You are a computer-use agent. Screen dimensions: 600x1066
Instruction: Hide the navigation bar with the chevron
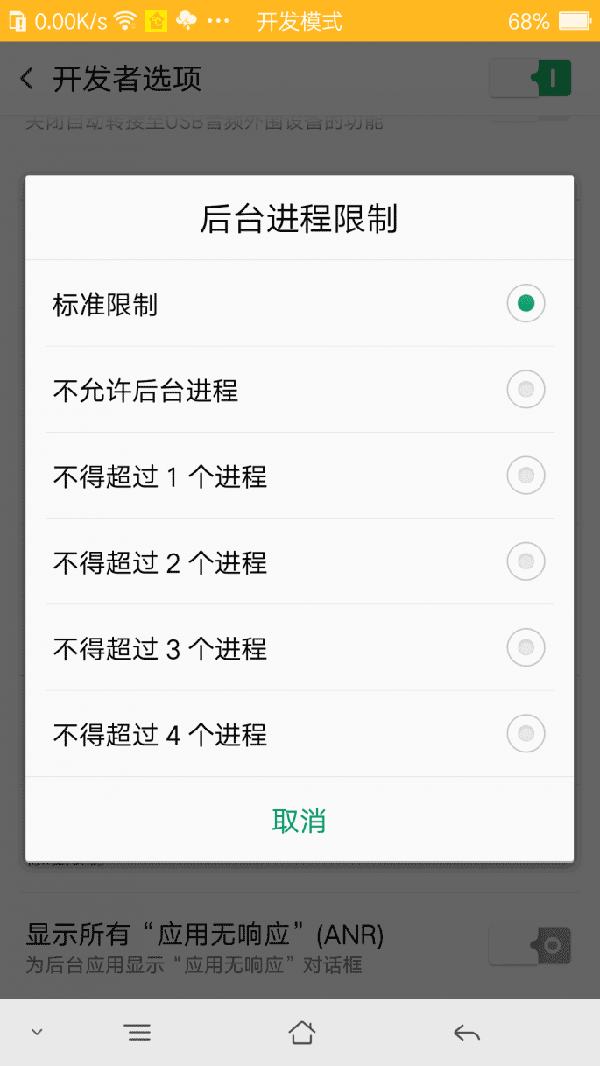pos(37,1032)
